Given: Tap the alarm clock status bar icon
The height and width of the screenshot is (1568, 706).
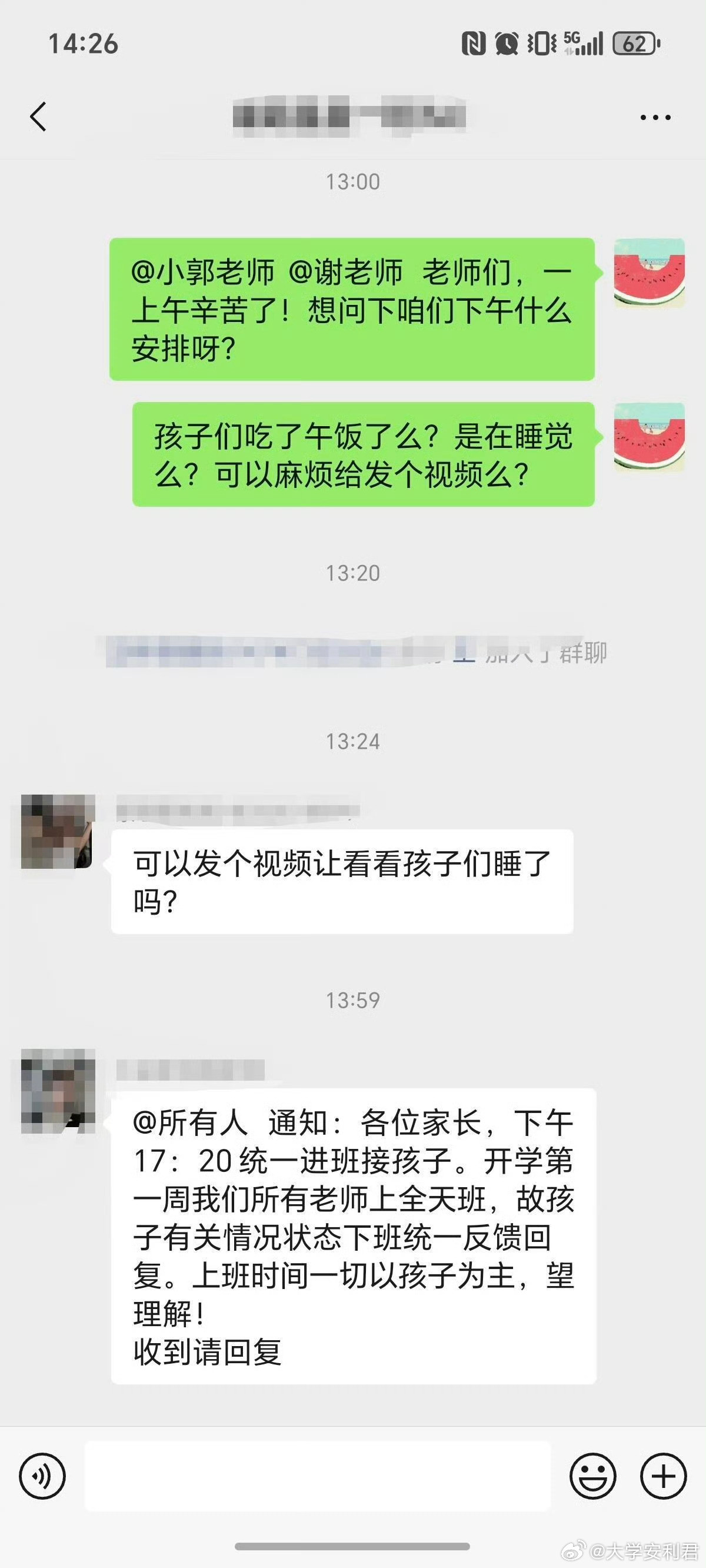Looking at the screenshot, I should [x=506, y=39].
